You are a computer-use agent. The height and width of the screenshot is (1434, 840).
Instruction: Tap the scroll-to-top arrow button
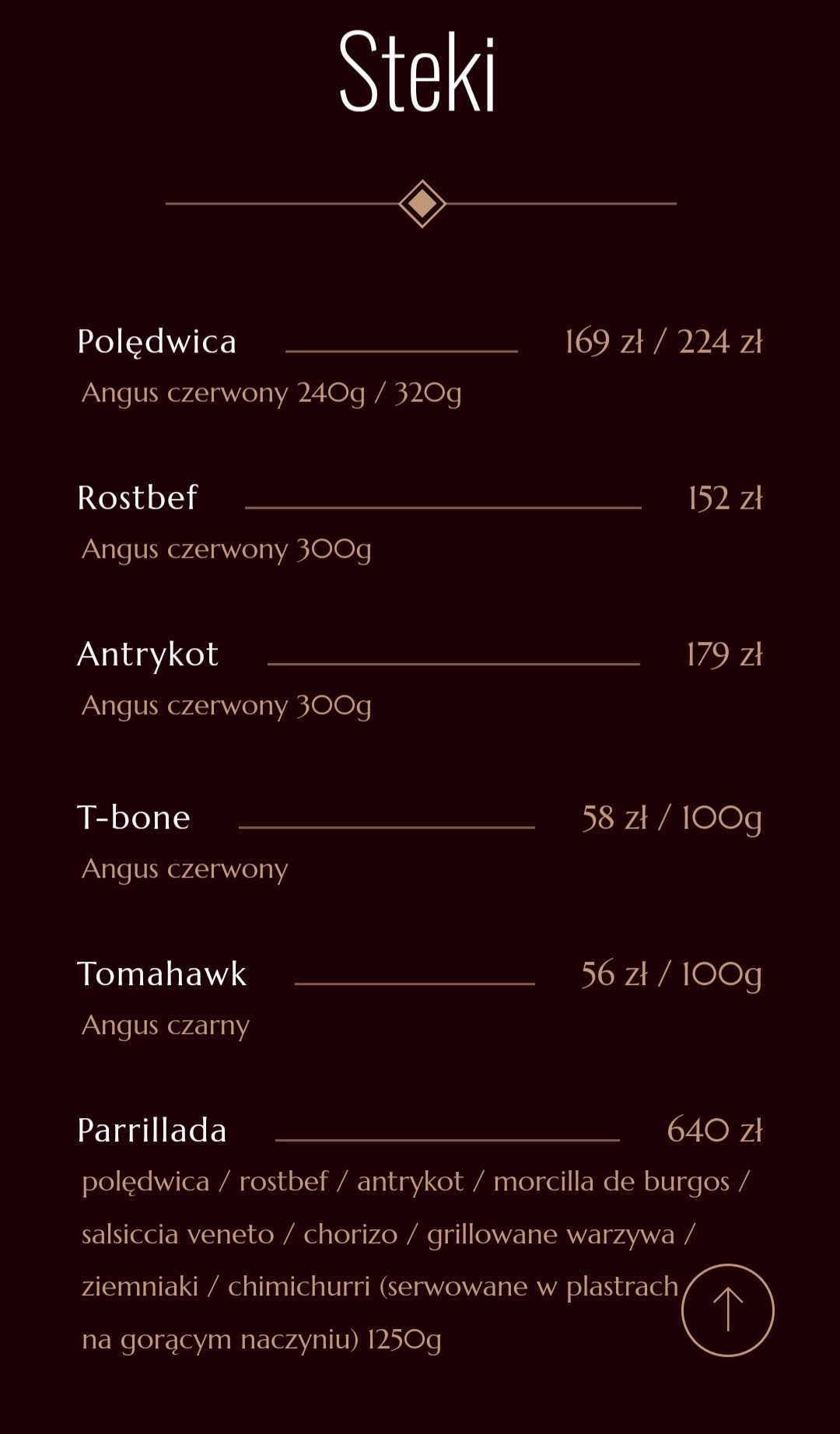tap(727, 1310)
